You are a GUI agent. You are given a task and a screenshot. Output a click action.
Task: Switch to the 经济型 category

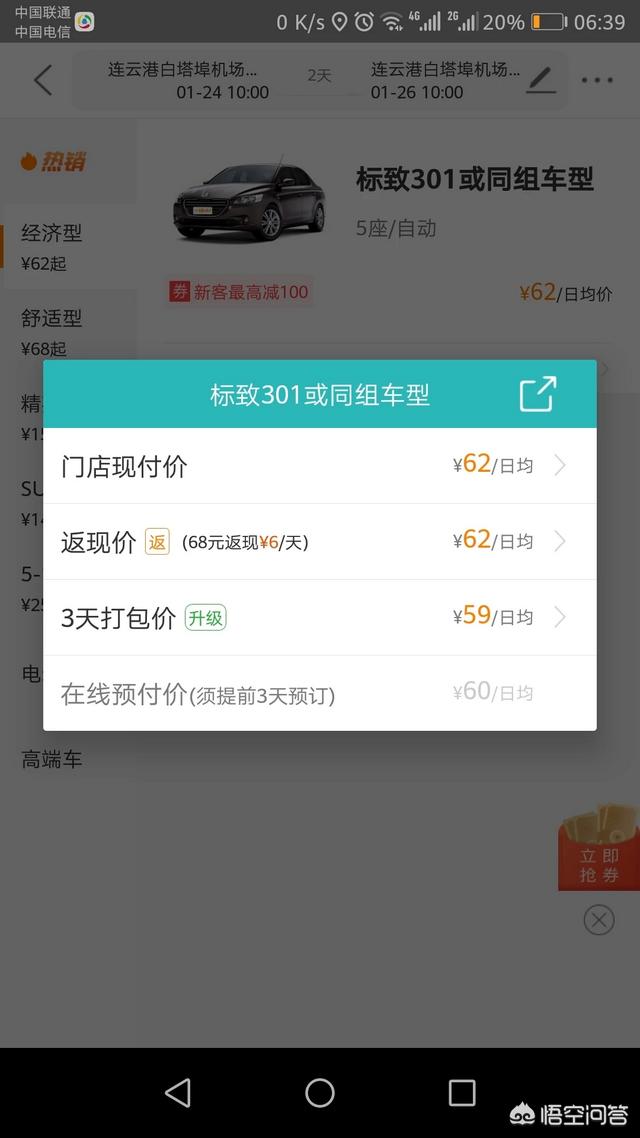(x=52, y=246)
